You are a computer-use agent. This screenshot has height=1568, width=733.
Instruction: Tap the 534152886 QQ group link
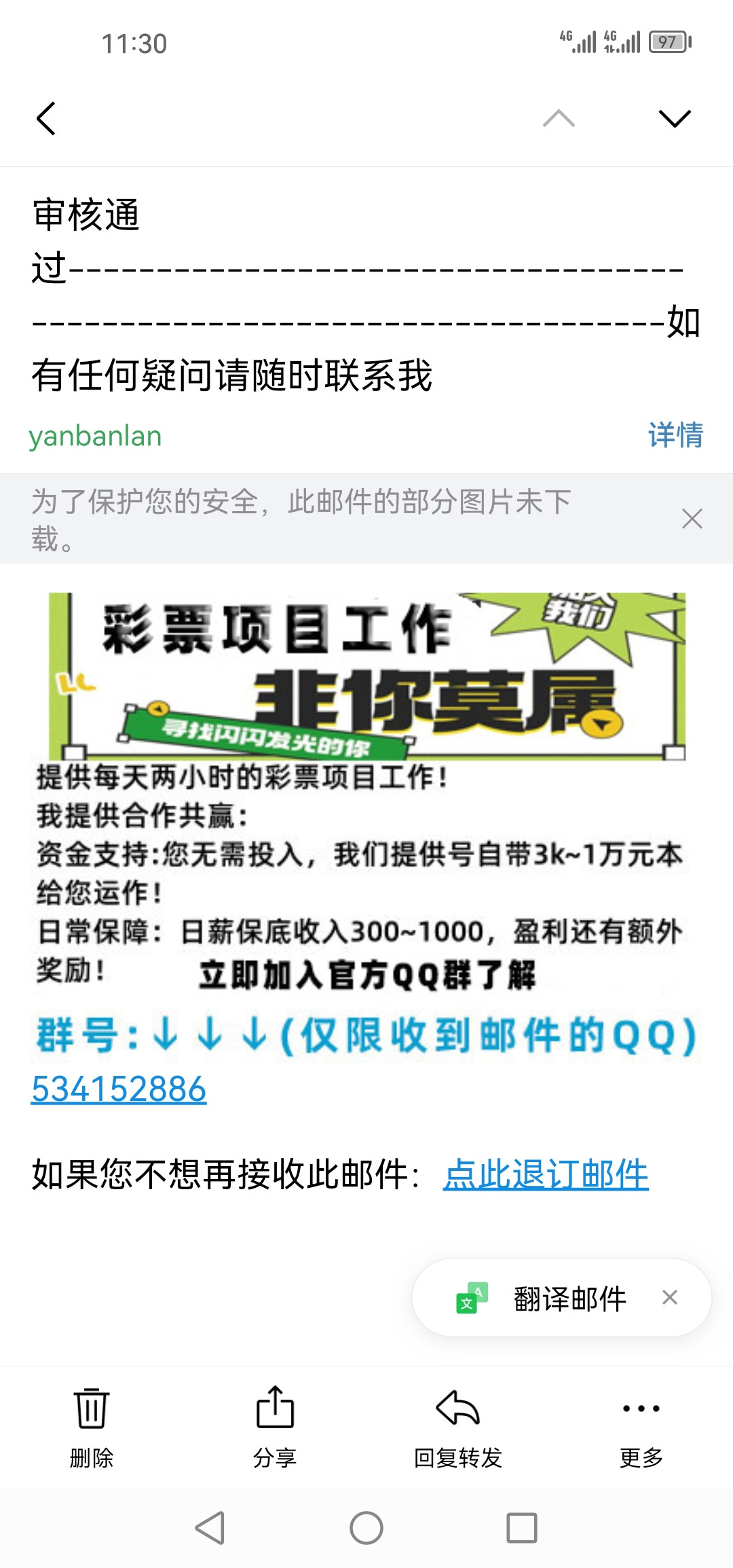click(119, 1089)
